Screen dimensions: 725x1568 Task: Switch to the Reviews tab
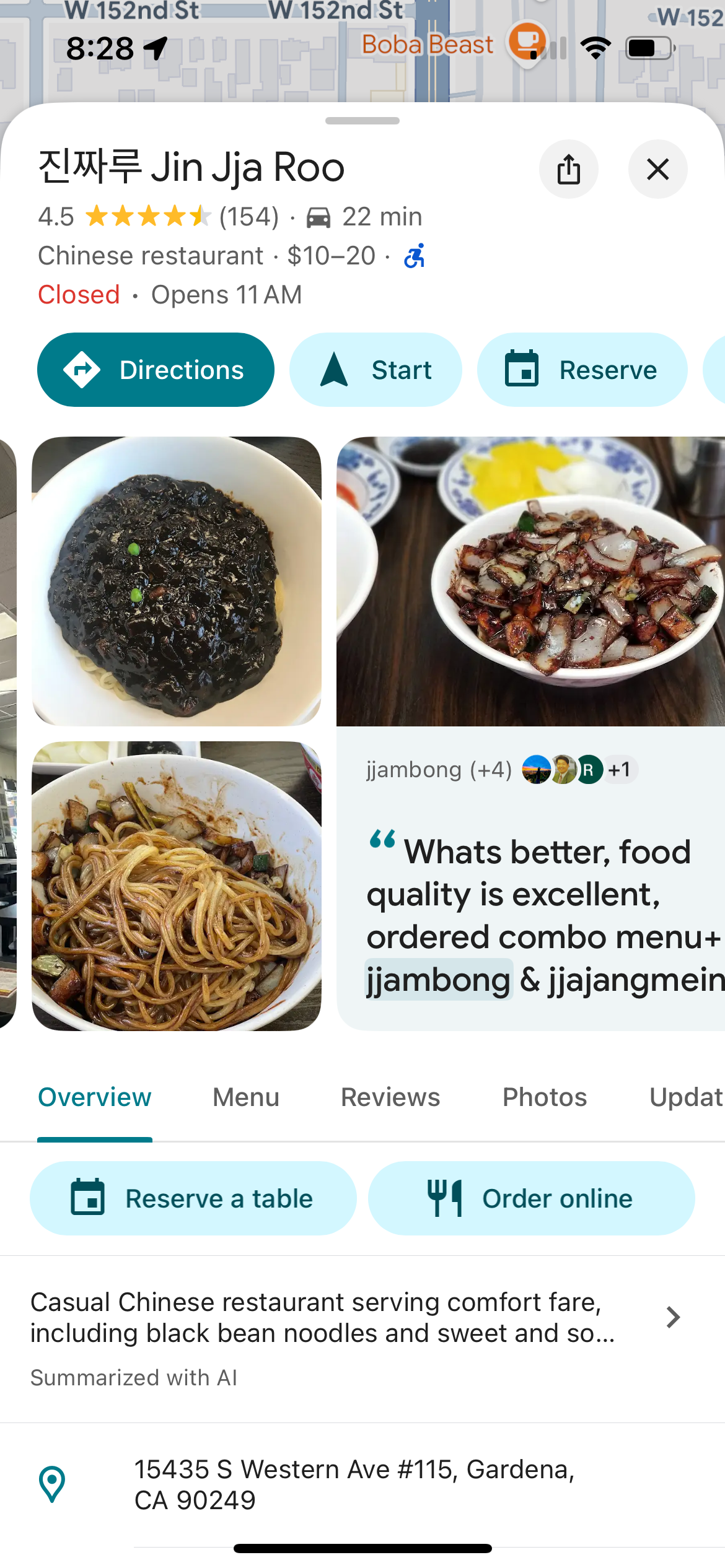tap(390, 1097)
